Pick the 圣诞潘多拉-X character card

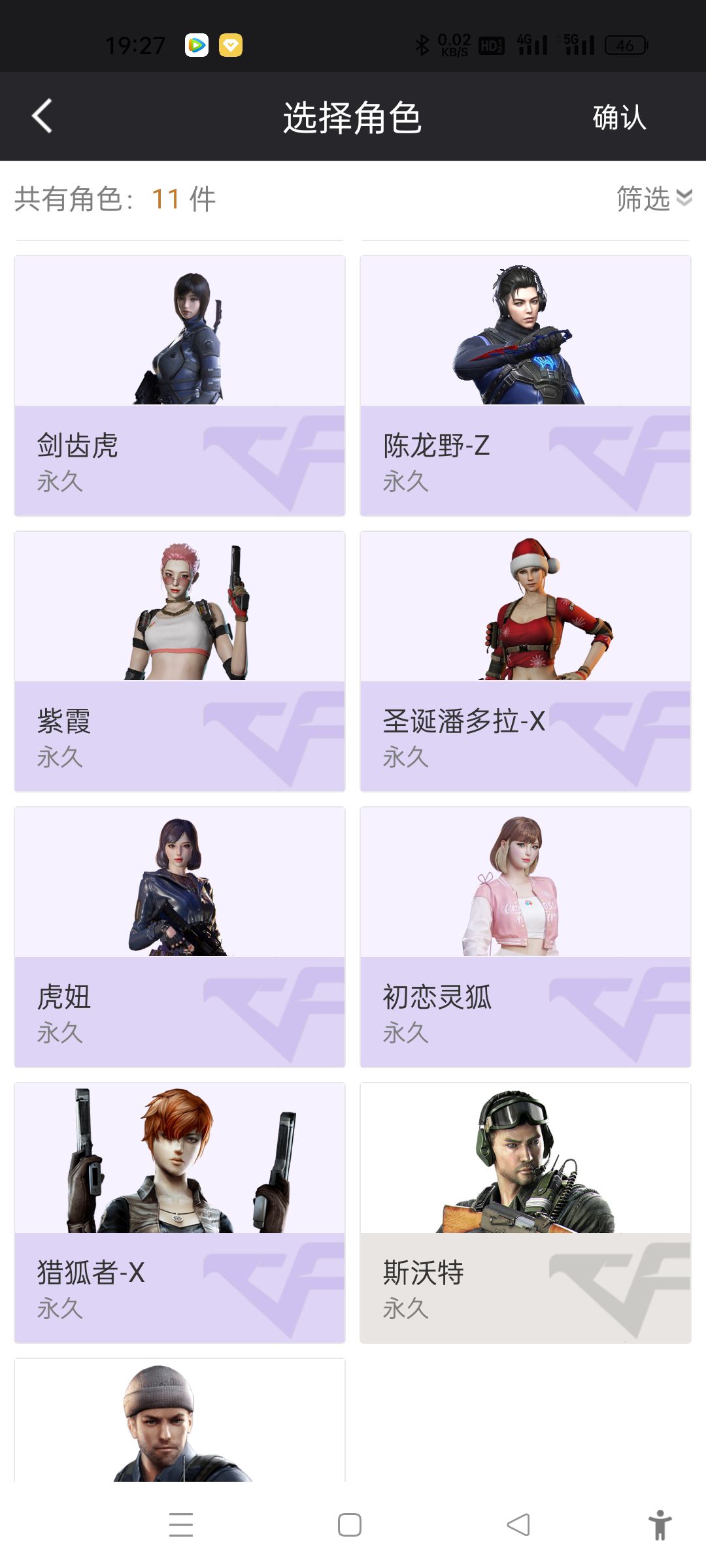(525, 661)
